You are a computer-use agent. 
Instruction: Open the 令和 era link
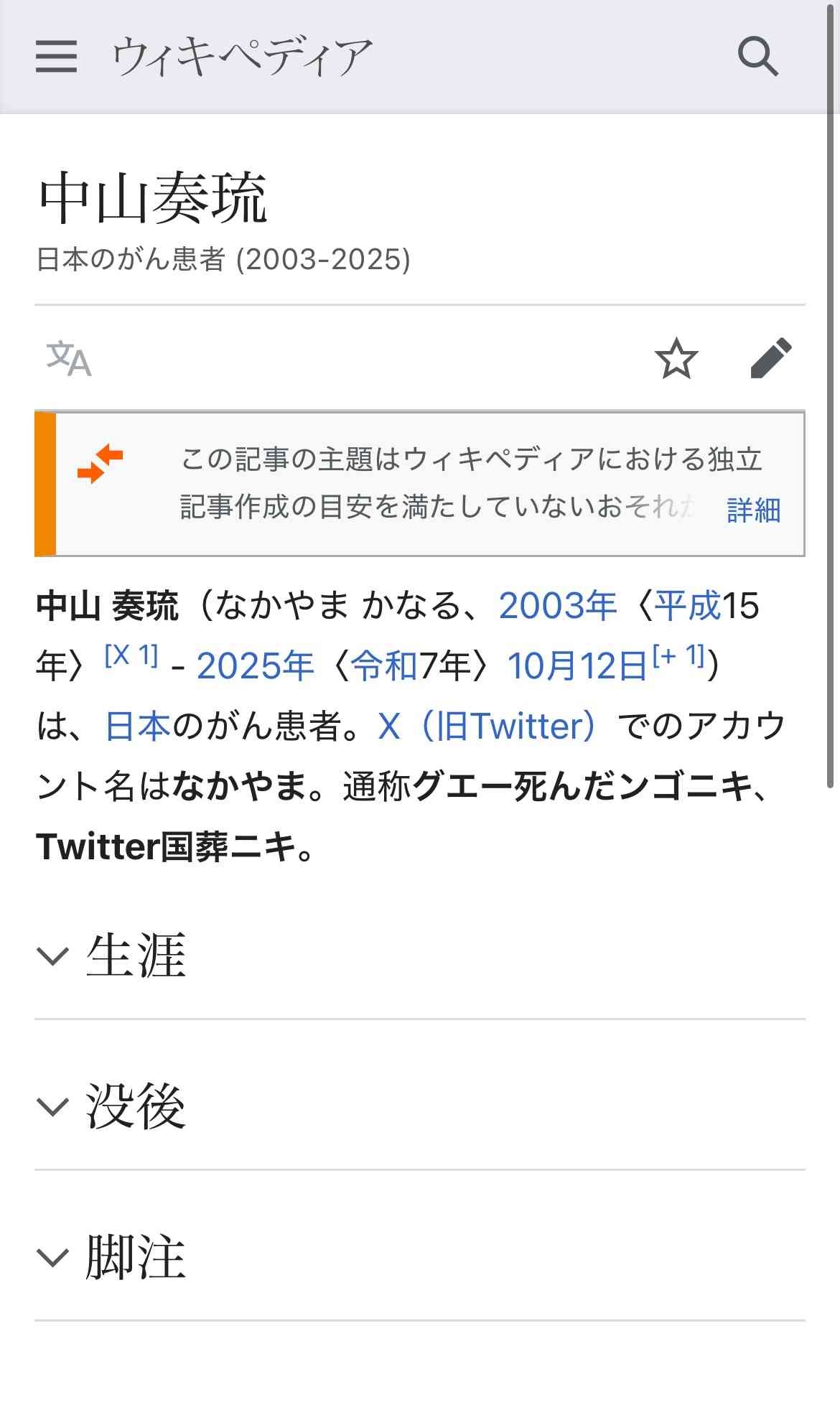pos(383,666)
